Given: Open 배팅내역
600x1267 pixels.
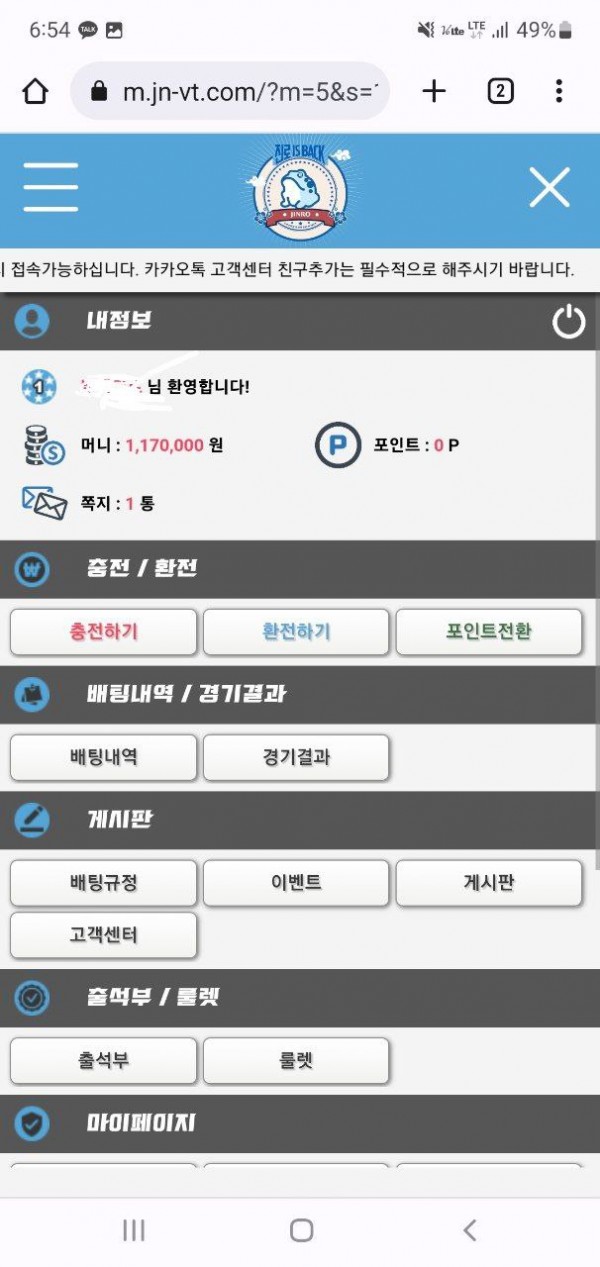Looking at the screenshot, I should [x=103, y=757].
